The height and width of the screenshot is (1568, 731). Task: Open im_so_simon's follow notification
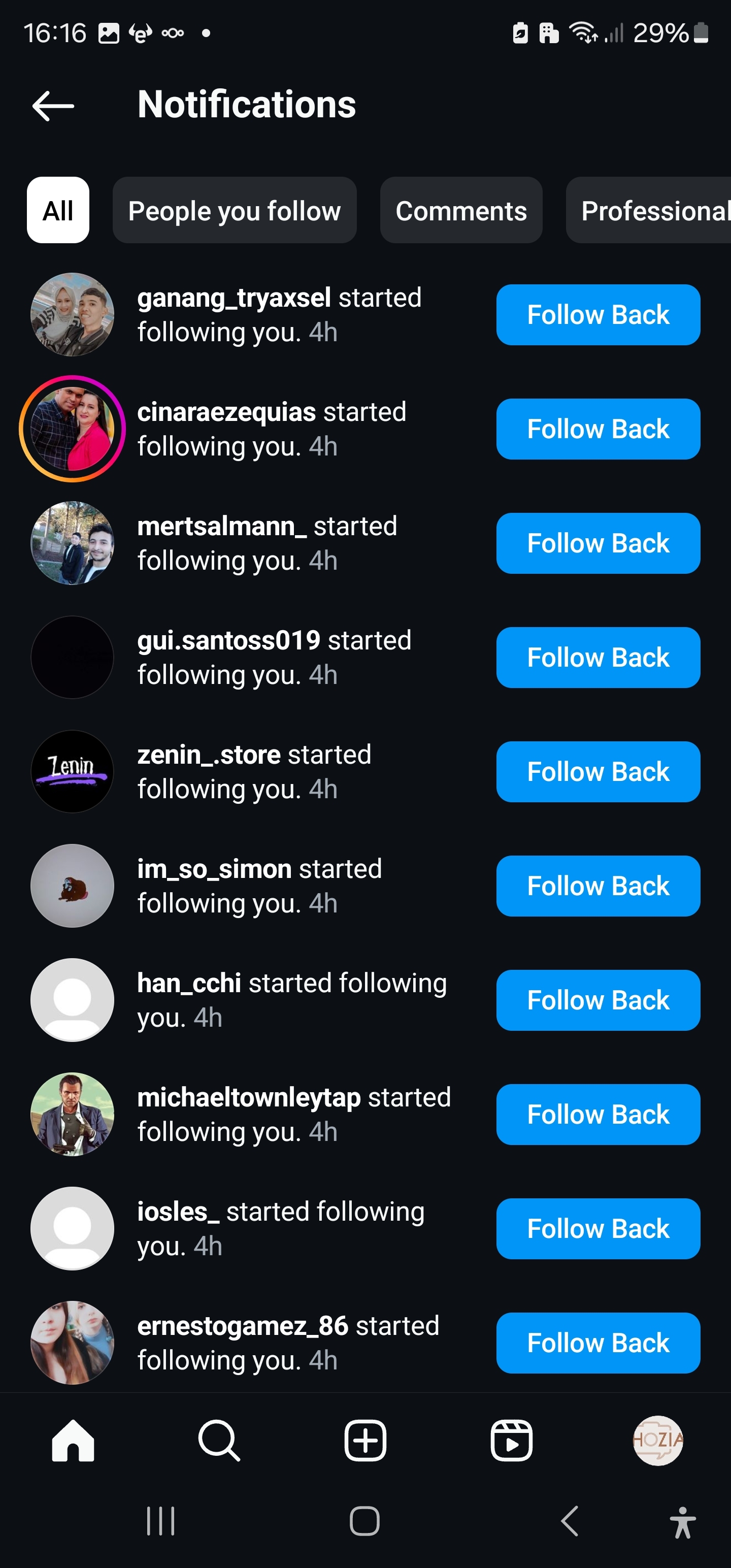click(259, 886)
